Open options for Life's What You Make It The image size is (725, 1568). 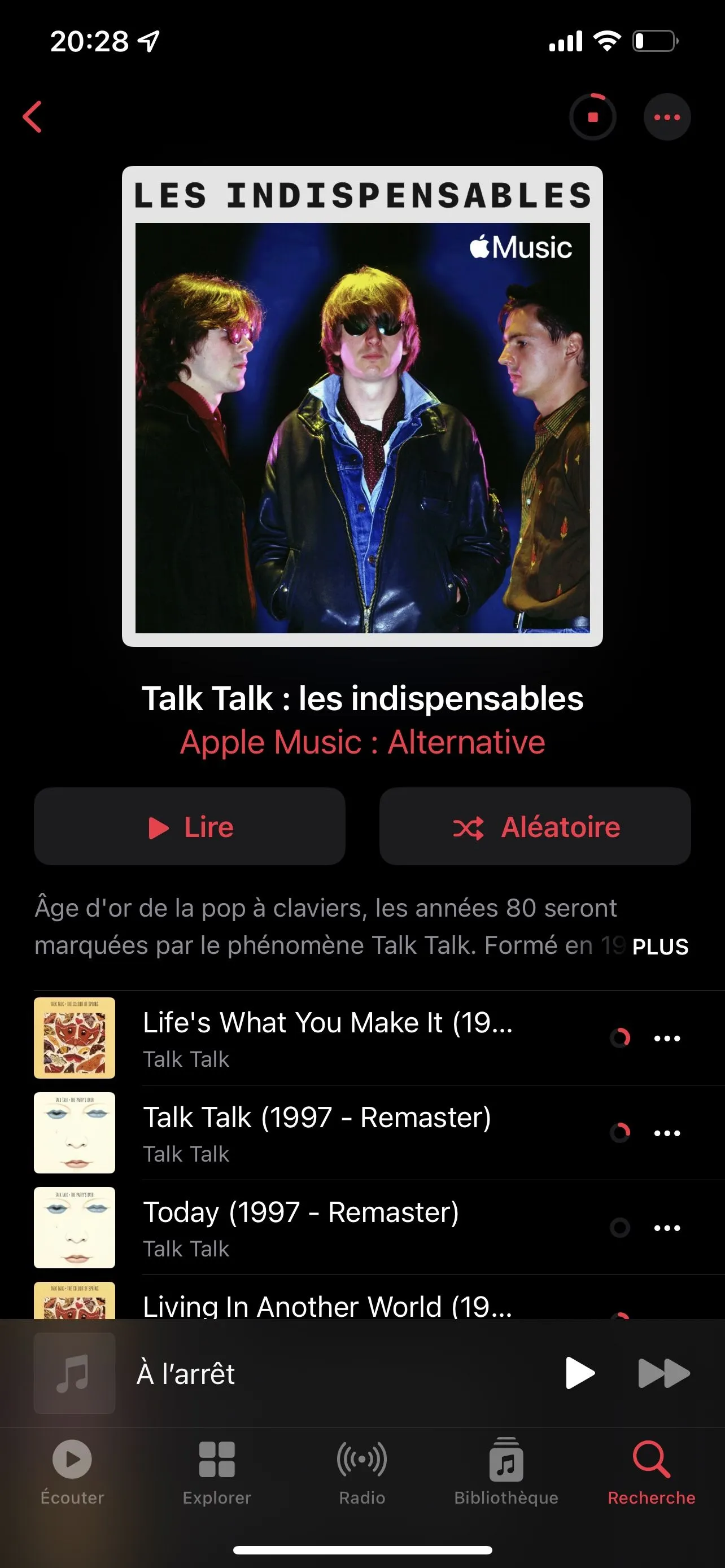tap(667, 1039)
